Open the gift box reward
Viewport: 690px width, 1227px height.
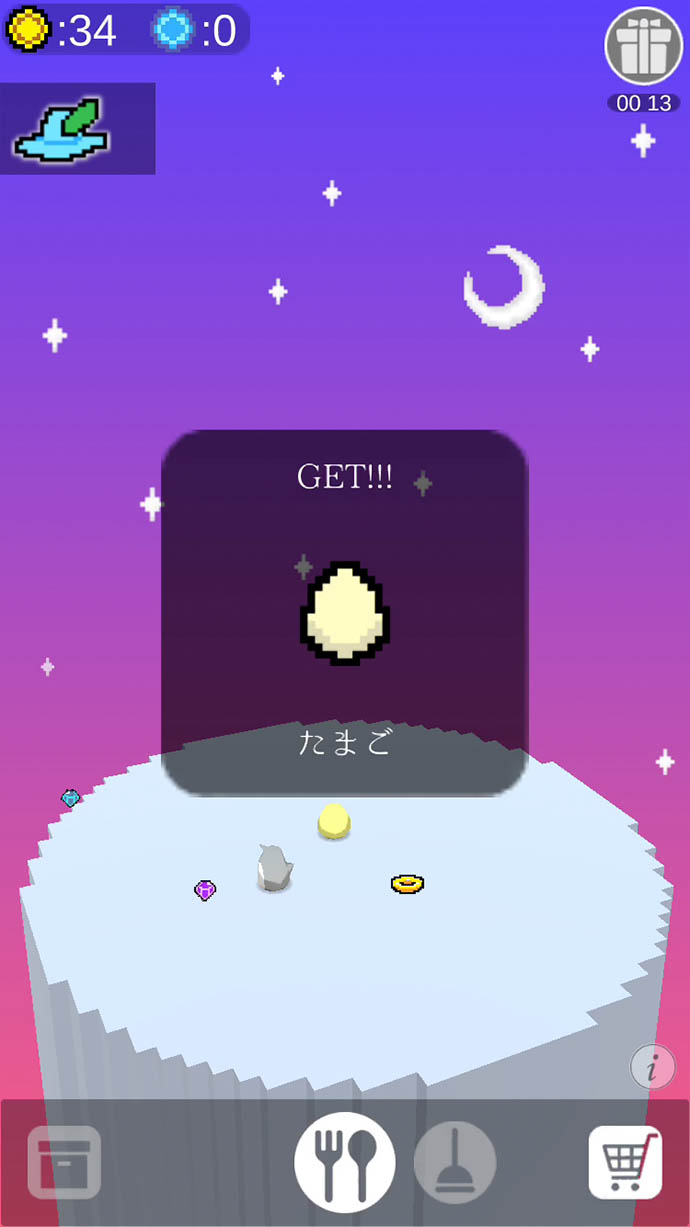click(643, 46)
